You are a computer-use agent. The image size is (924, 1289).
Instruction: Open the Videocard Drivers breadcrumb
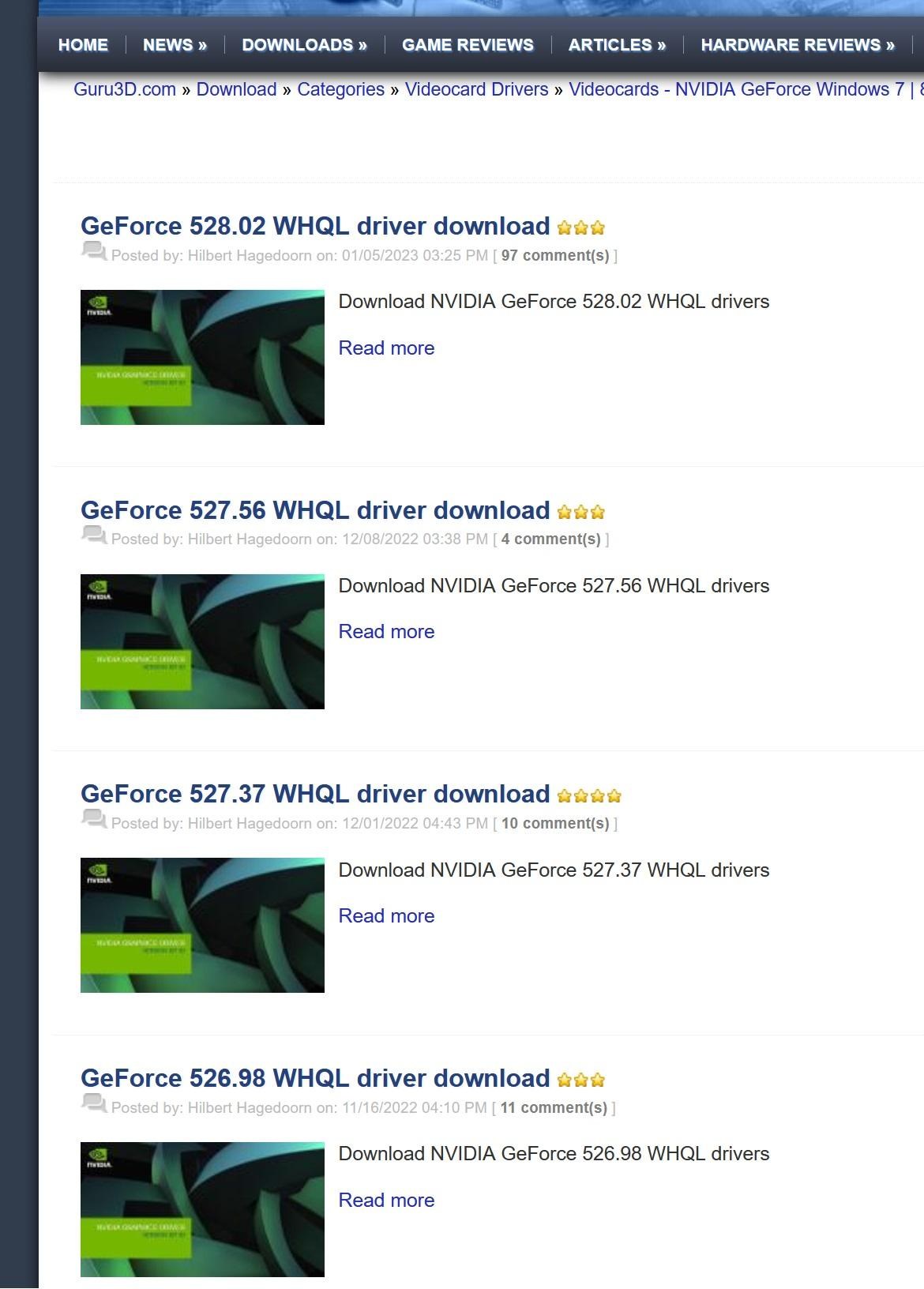click(476, 89)
